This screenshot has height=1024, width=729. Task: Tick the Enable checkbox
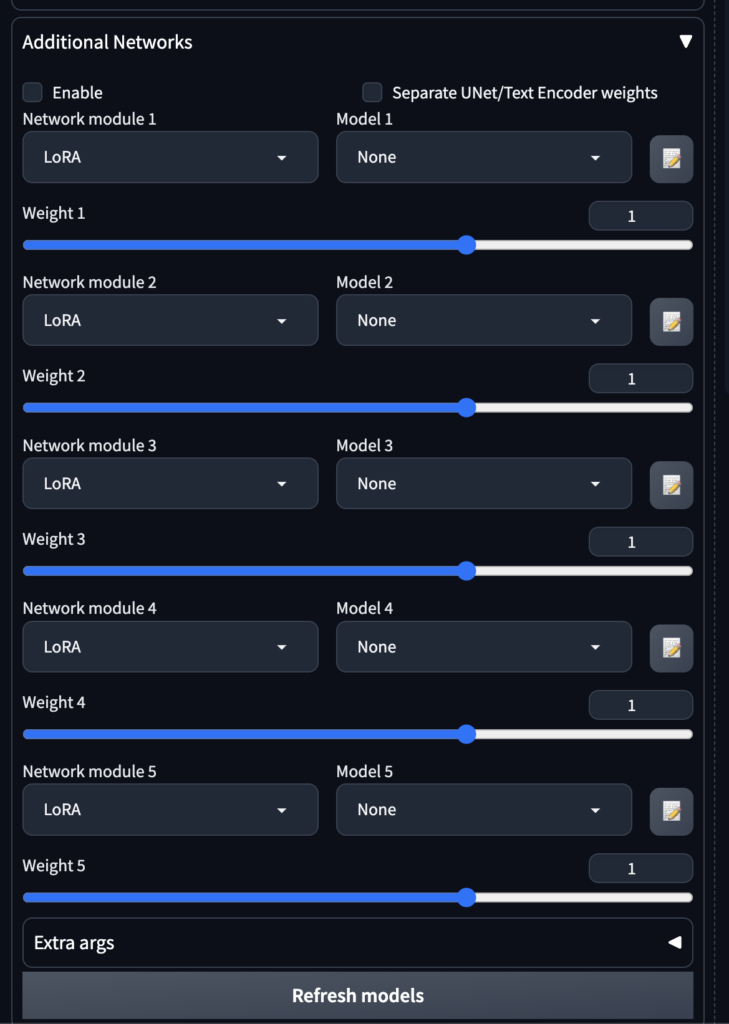point(33,93)
